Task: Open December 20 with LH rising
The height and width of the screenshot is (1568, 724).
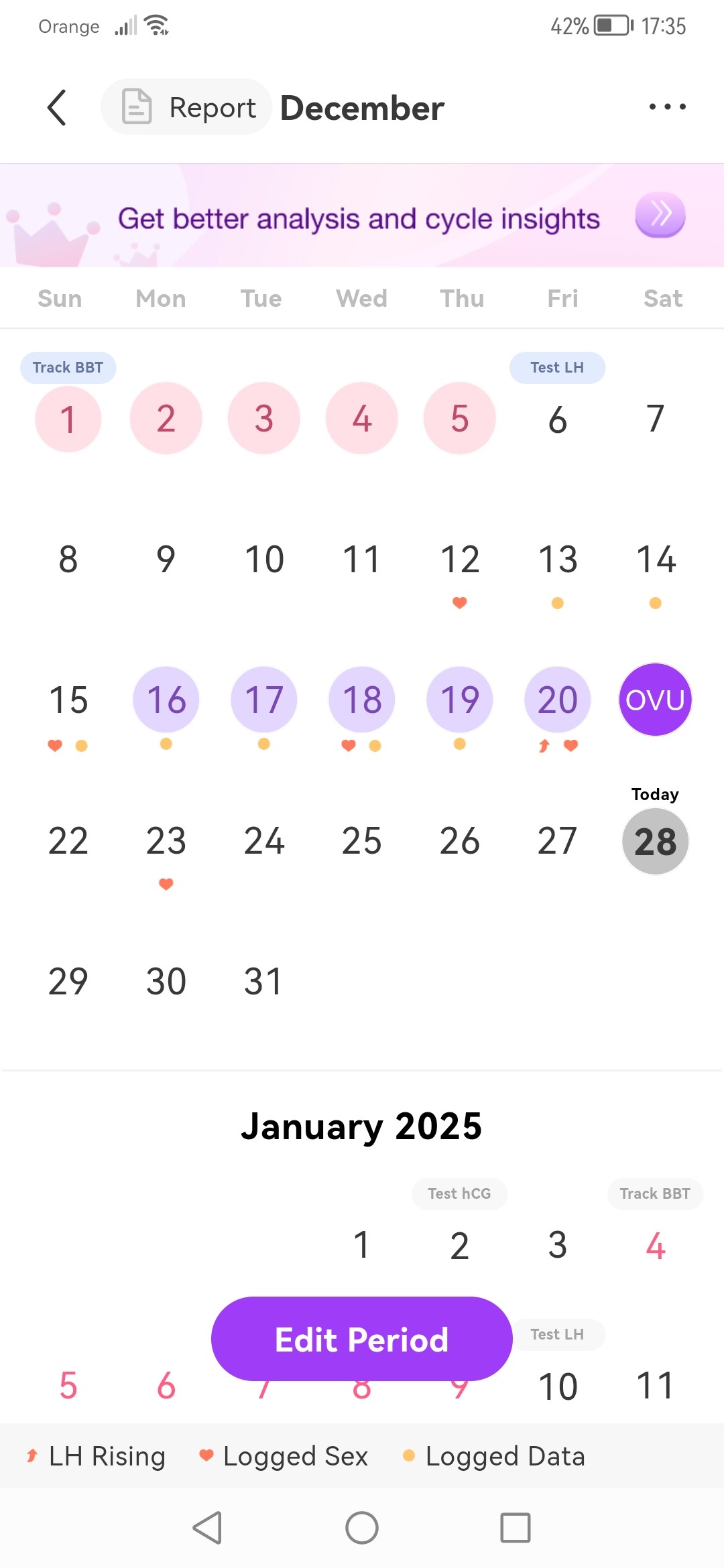Action: pyautogui.click(x=557, y=700)
